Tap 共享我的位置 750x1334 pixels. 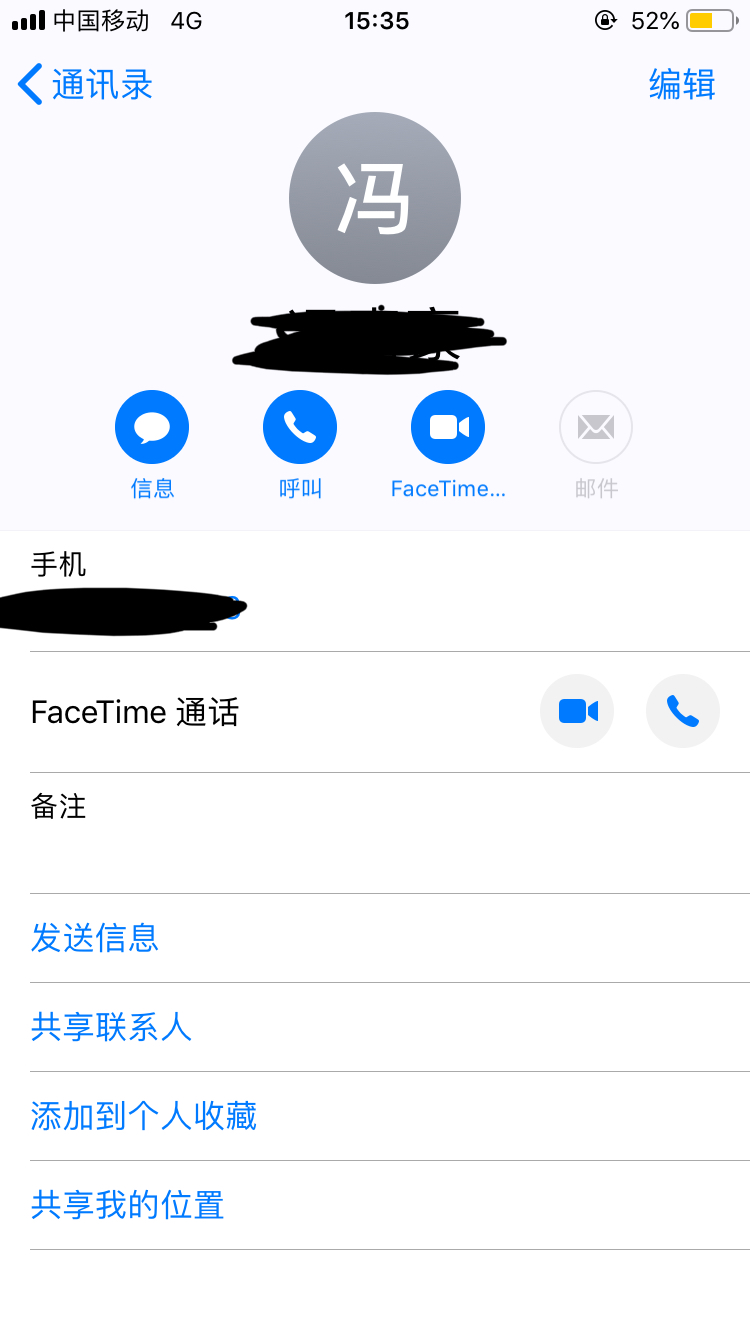127,1205
